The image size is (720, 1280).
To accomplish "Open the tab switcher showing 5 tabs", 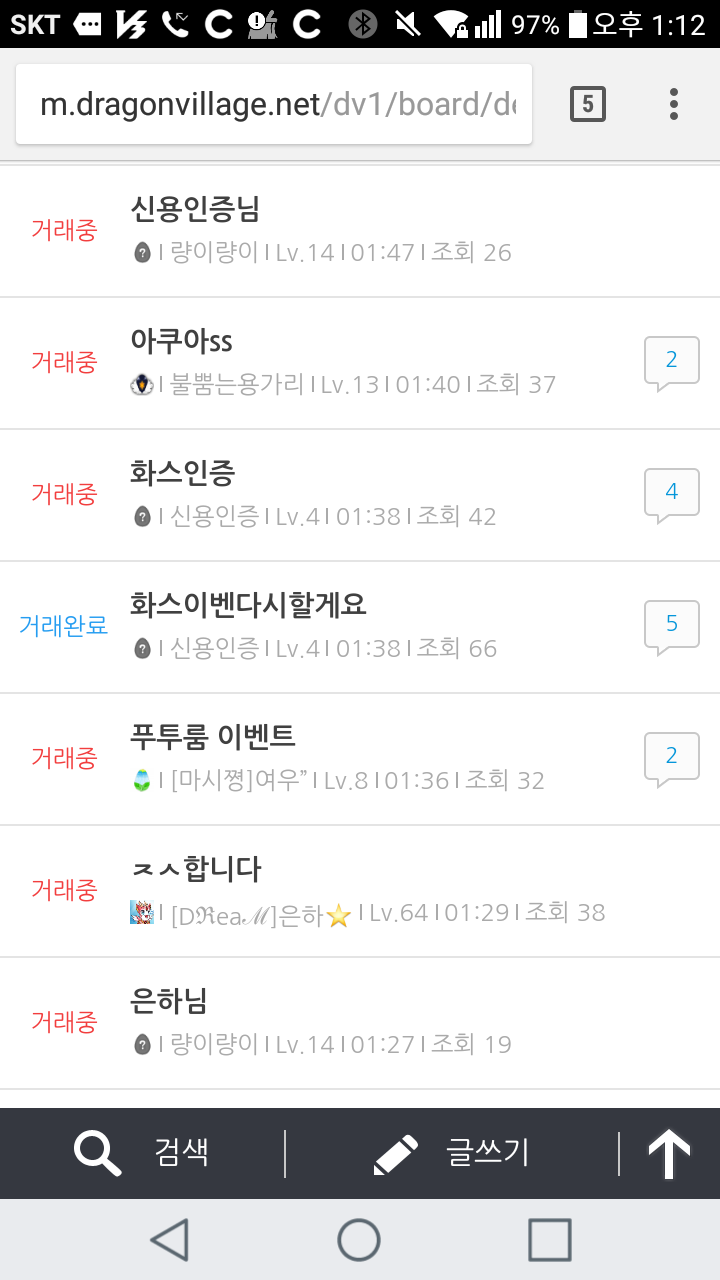I will (588, 104).
